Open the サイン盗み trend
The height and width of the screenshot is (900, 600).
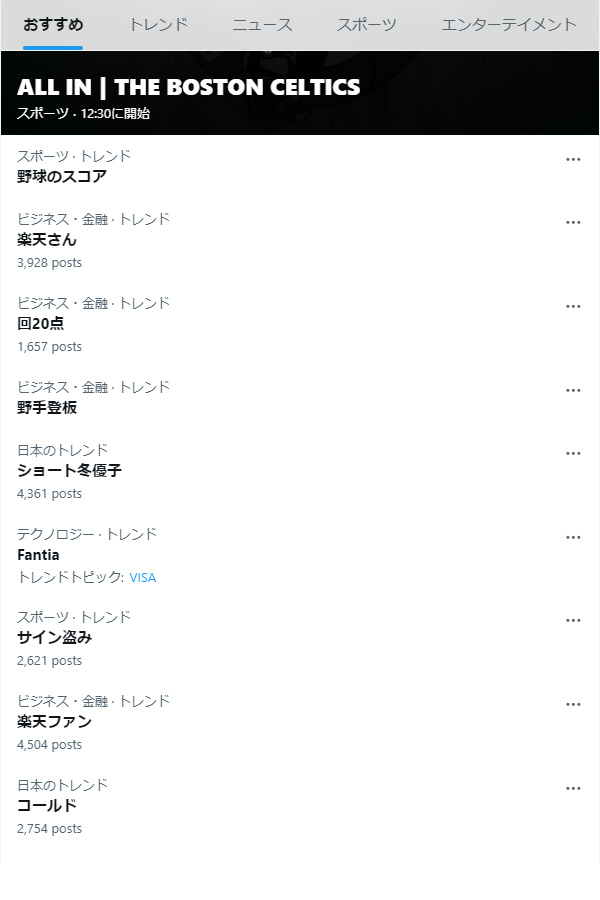55,638
